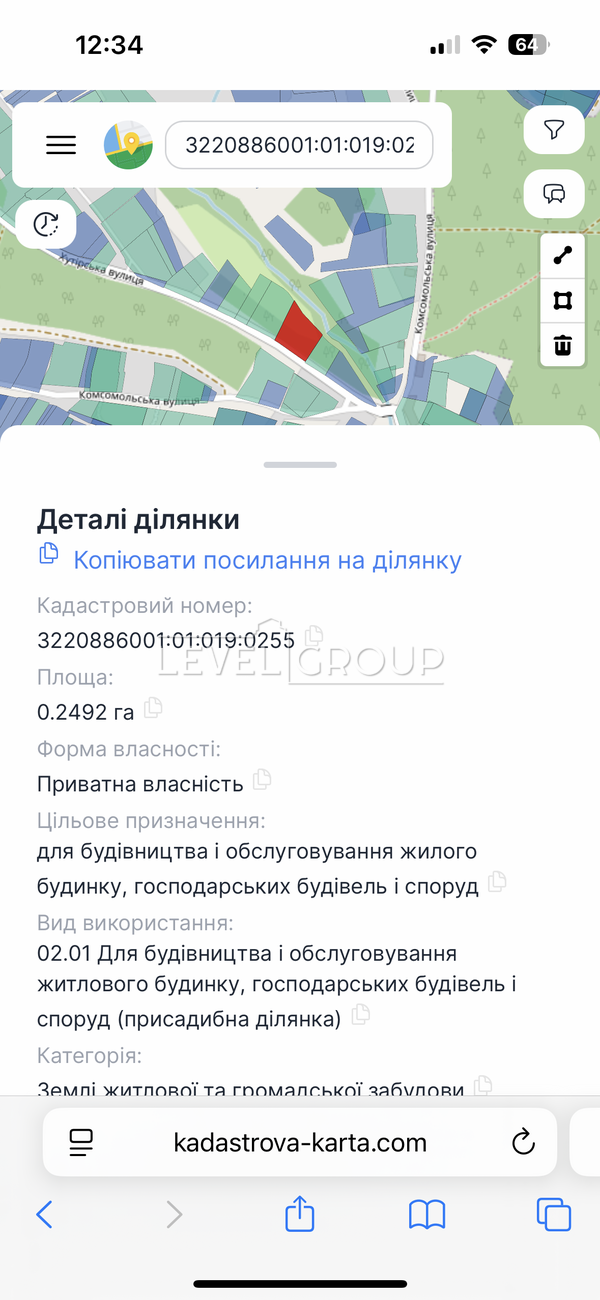The width and height of the screenshot is (600, 1300).
Task: Open the chat feedback icon
Action: tap(554, 194)
